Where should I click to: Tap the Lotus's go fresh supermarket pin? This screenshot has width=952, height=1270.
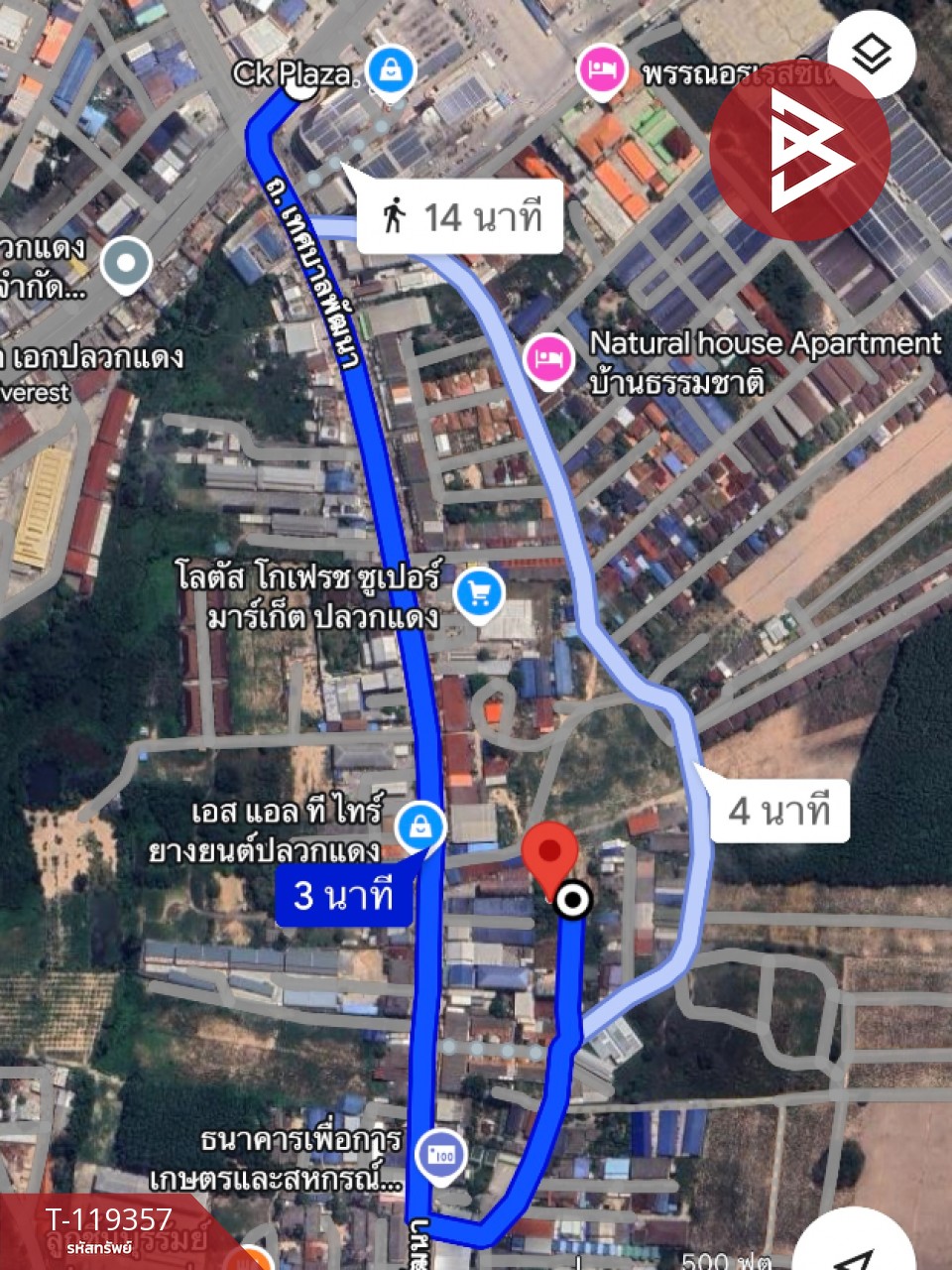pyautogui.click(x=480, y=595)
